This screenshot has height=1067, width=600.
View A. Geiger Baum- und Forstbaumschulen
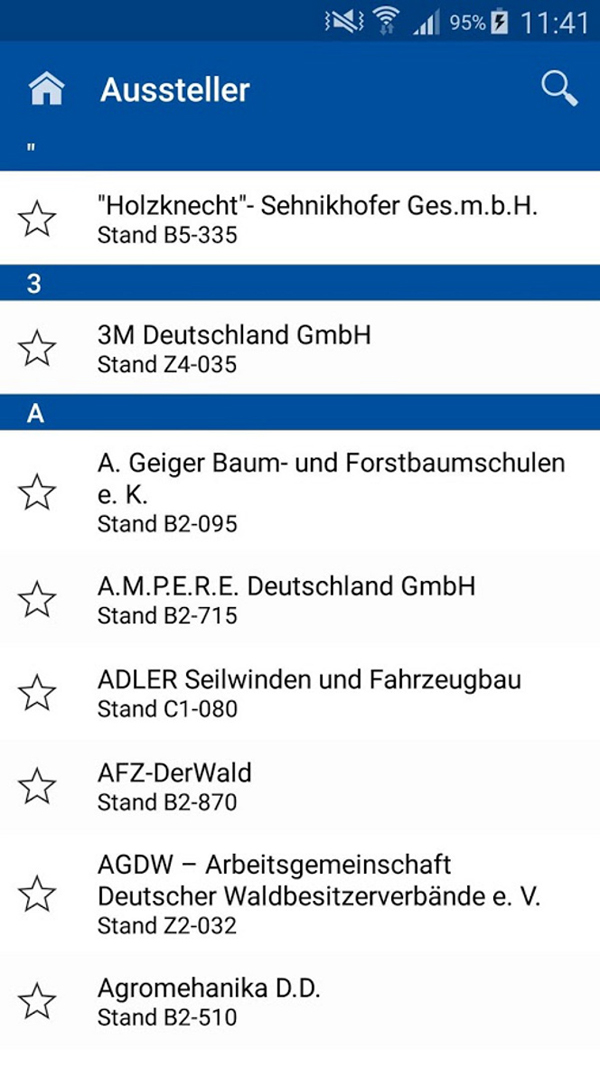tap(330, 492)
